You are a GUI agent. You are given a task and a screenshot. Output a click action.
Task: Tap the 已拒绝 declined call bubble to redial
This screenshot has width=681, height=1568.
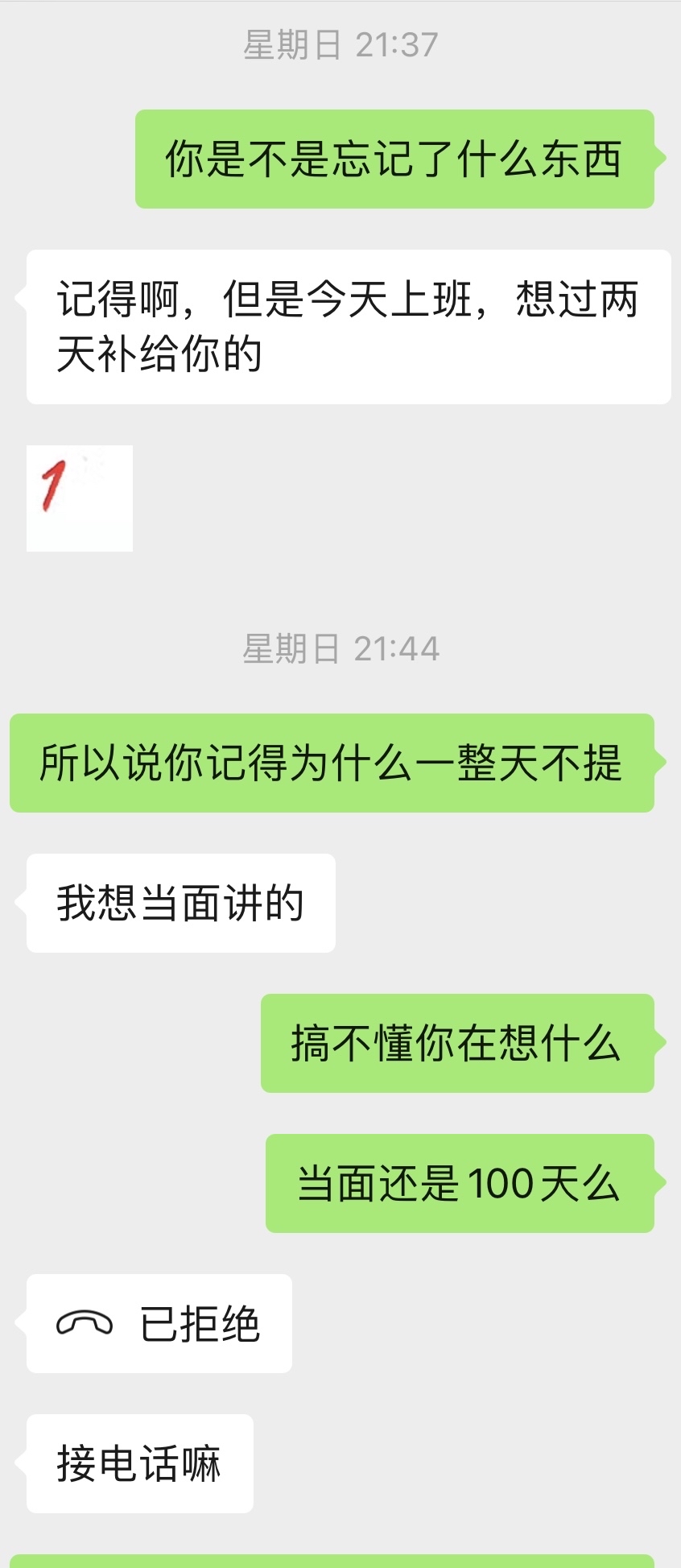(159, 1323)
